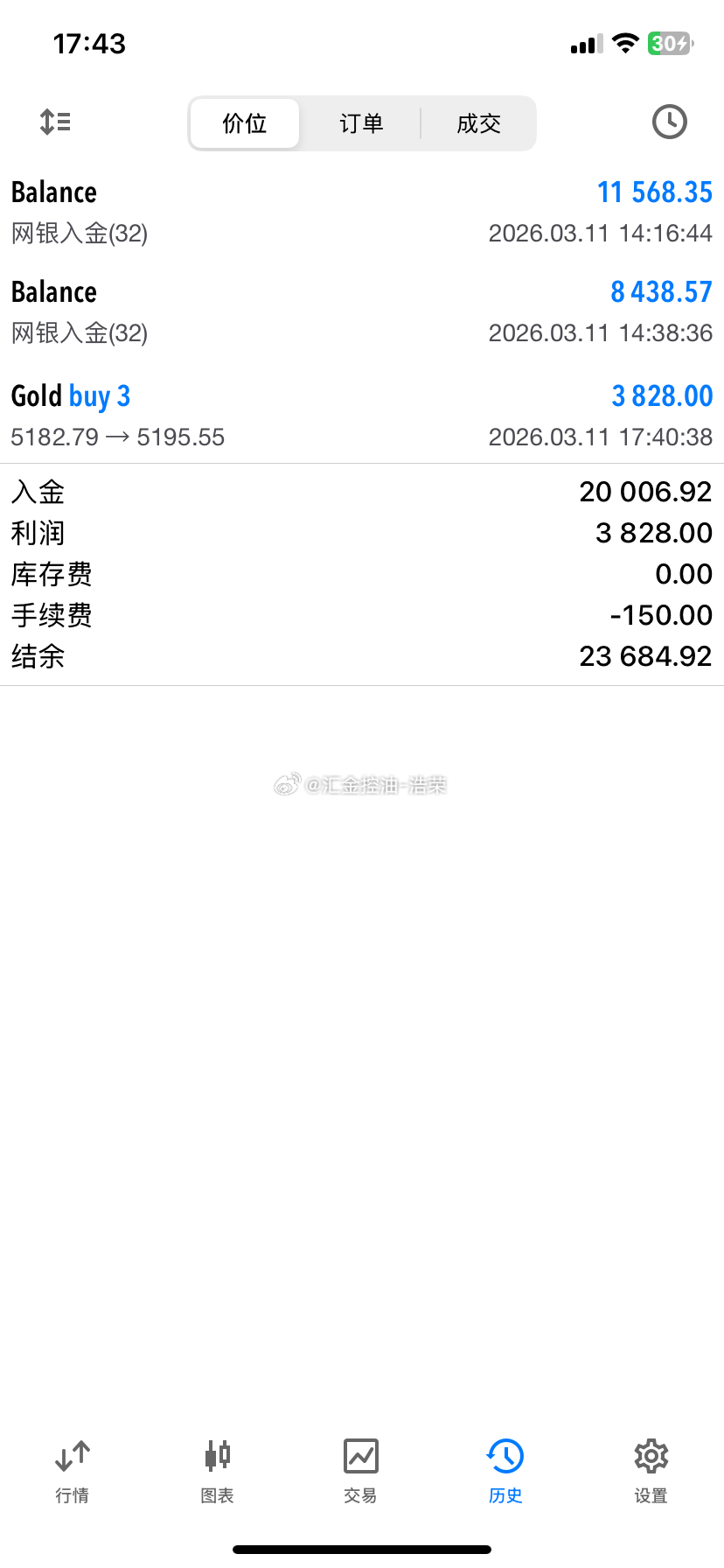
Task: Open the sort options icon
Action: [x=55, y=122]
